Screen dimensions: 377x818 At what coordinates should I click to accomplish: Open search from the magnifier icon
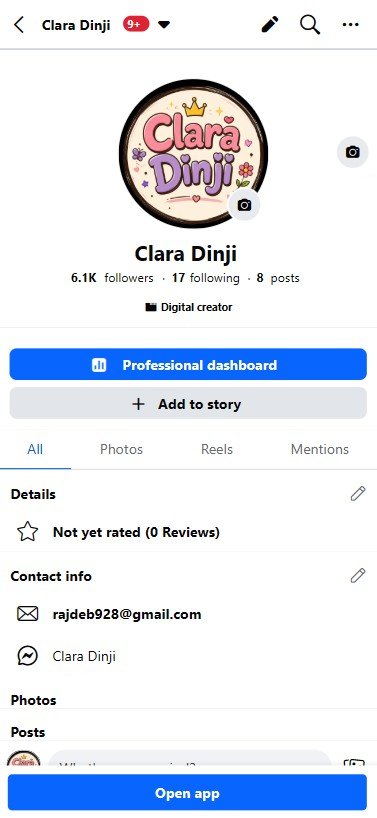(310, 25)
